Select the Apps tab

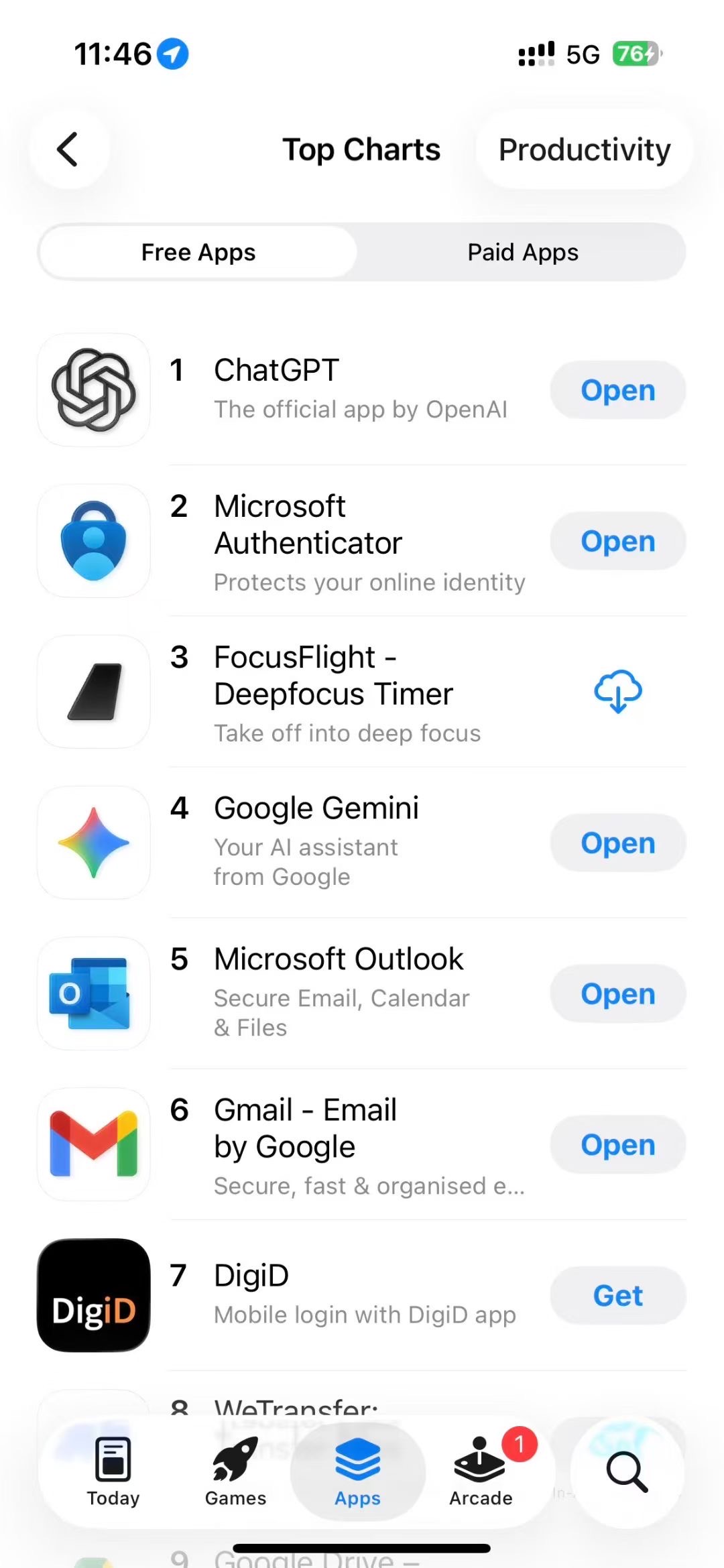point(358,1472)
